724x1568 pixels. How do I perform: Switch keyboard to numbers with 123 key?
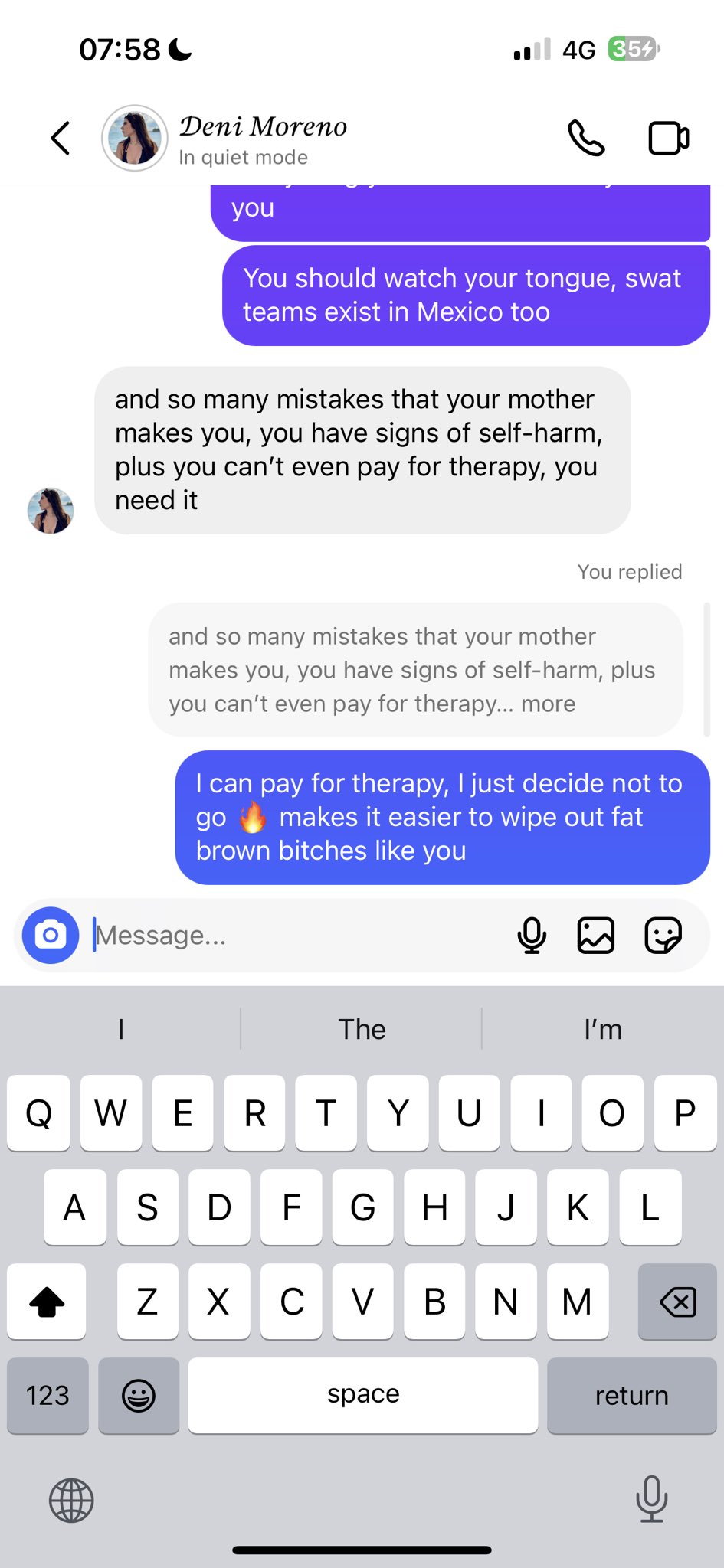[48, 1395]
